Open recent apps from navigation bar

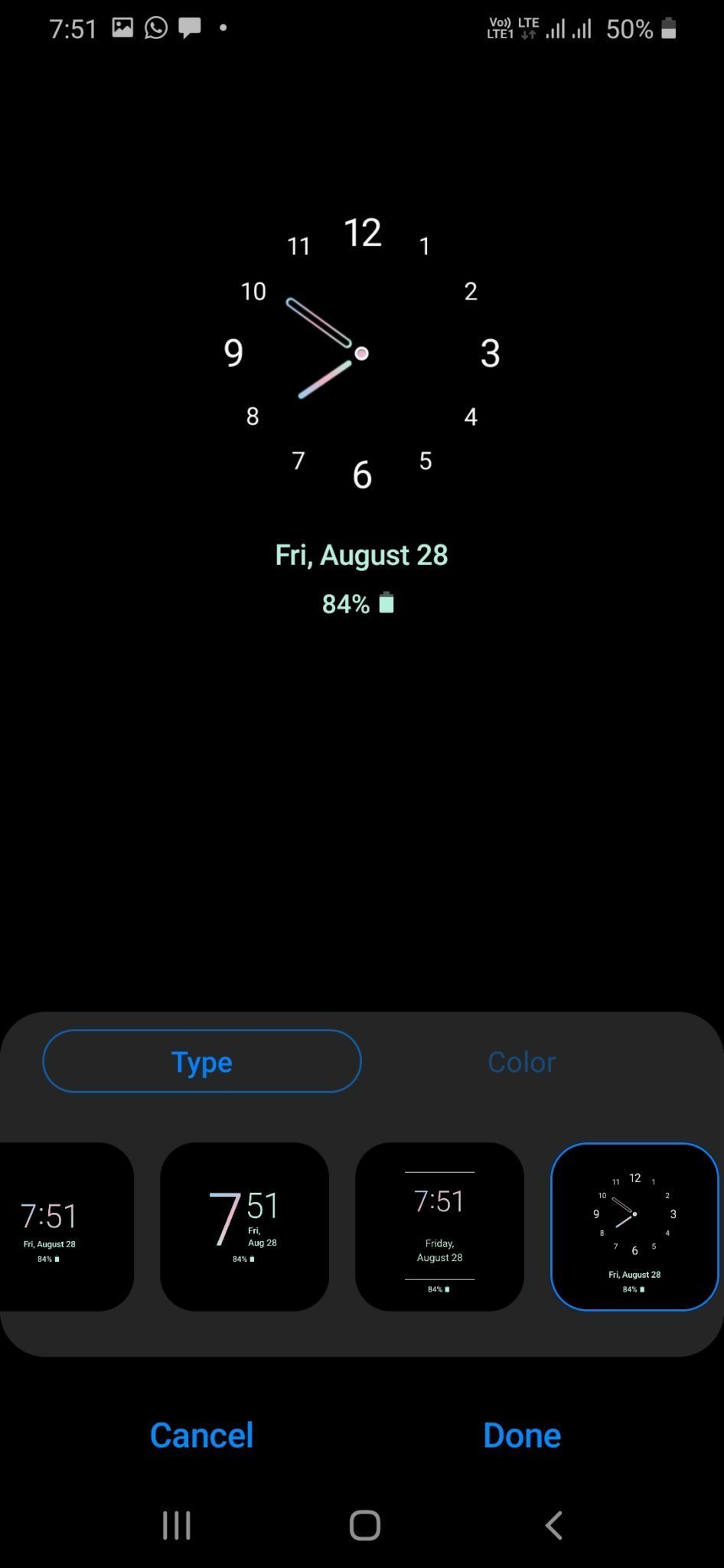[x=177, y=1525]
